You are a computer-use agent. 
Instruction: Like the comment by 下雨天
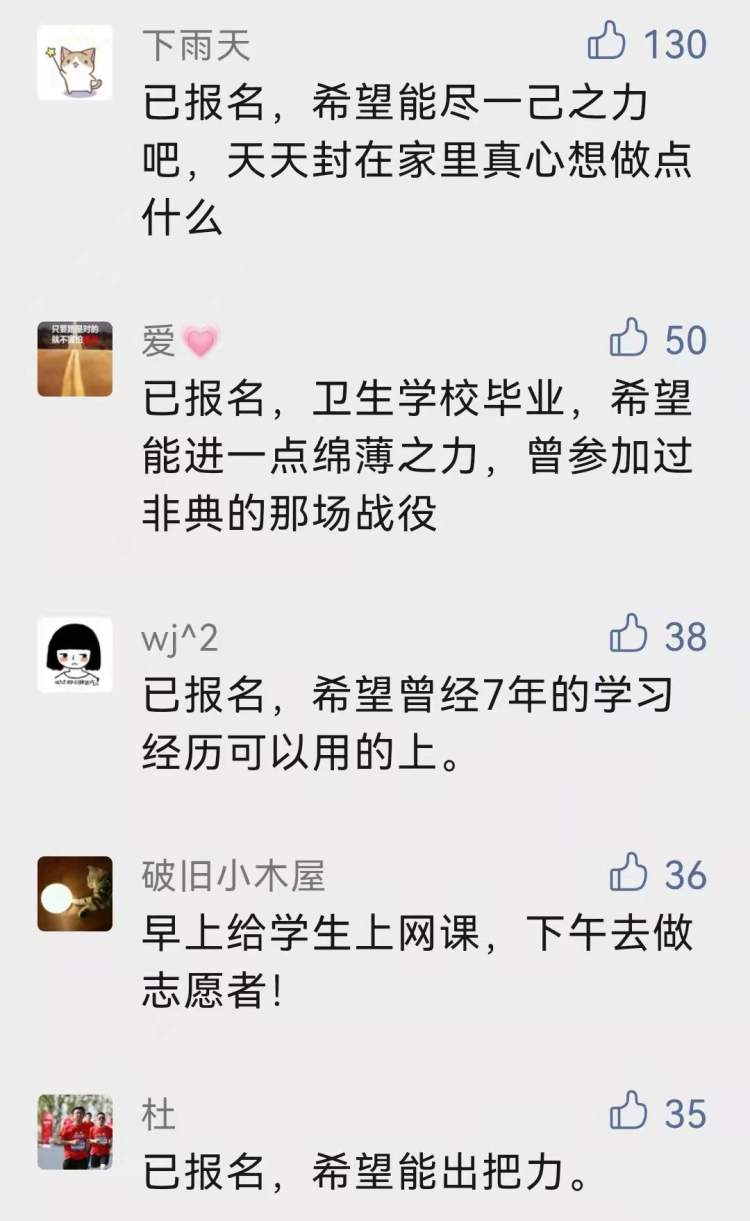(606, 42)
